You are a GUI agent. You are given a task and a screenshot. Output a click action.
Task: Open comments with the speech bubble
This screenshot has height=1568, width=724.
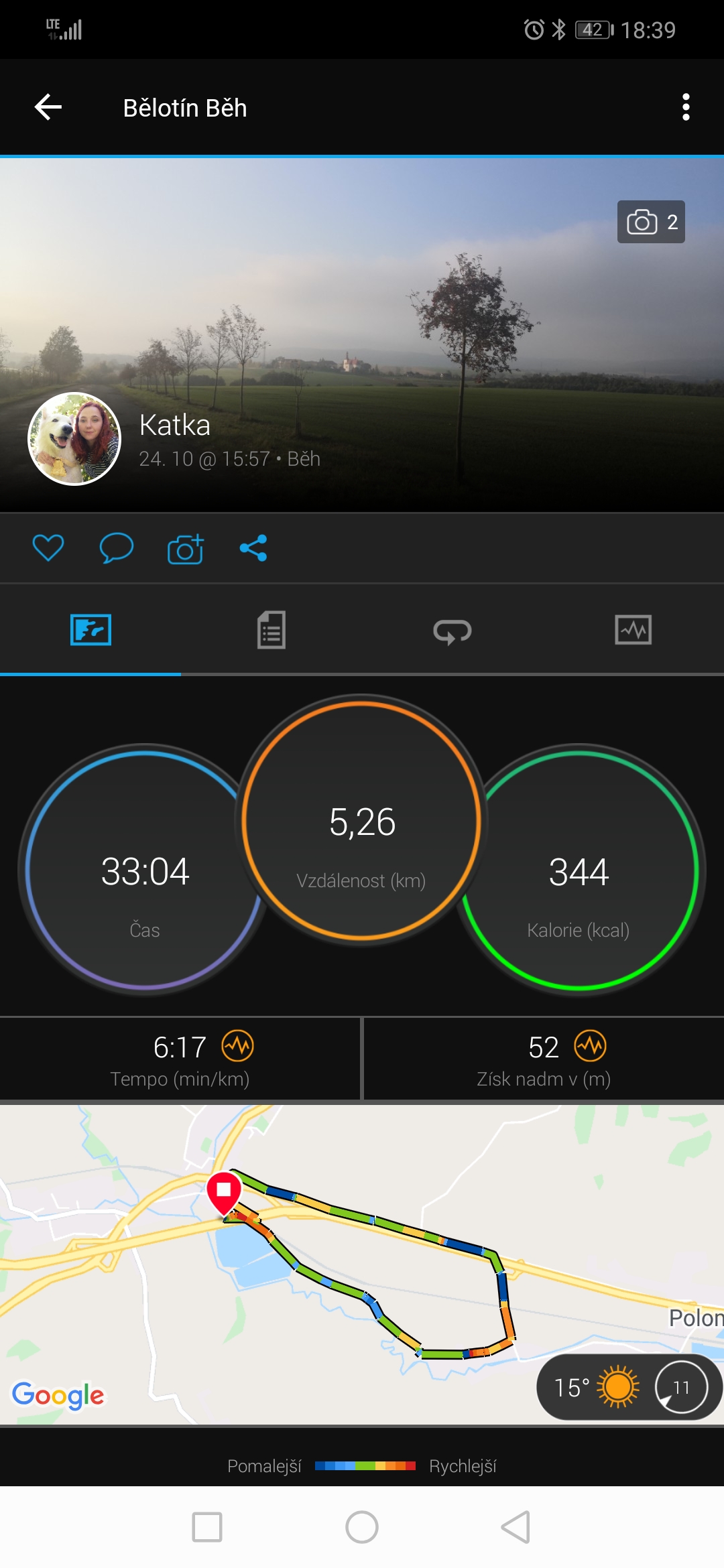[117, 548]
